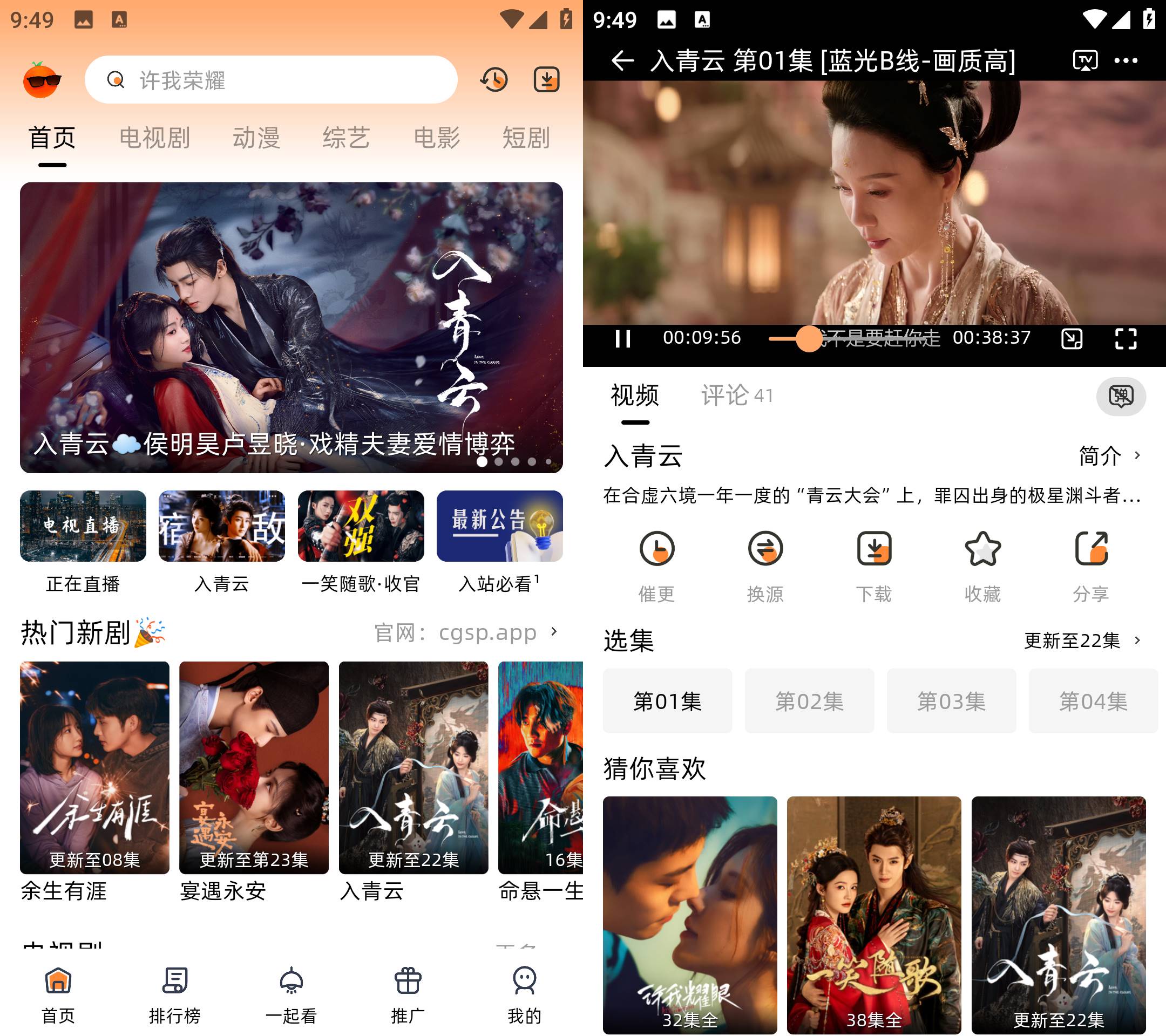Select episode 第02集
1166x1036 pixels.
click(x=809, y=701)
